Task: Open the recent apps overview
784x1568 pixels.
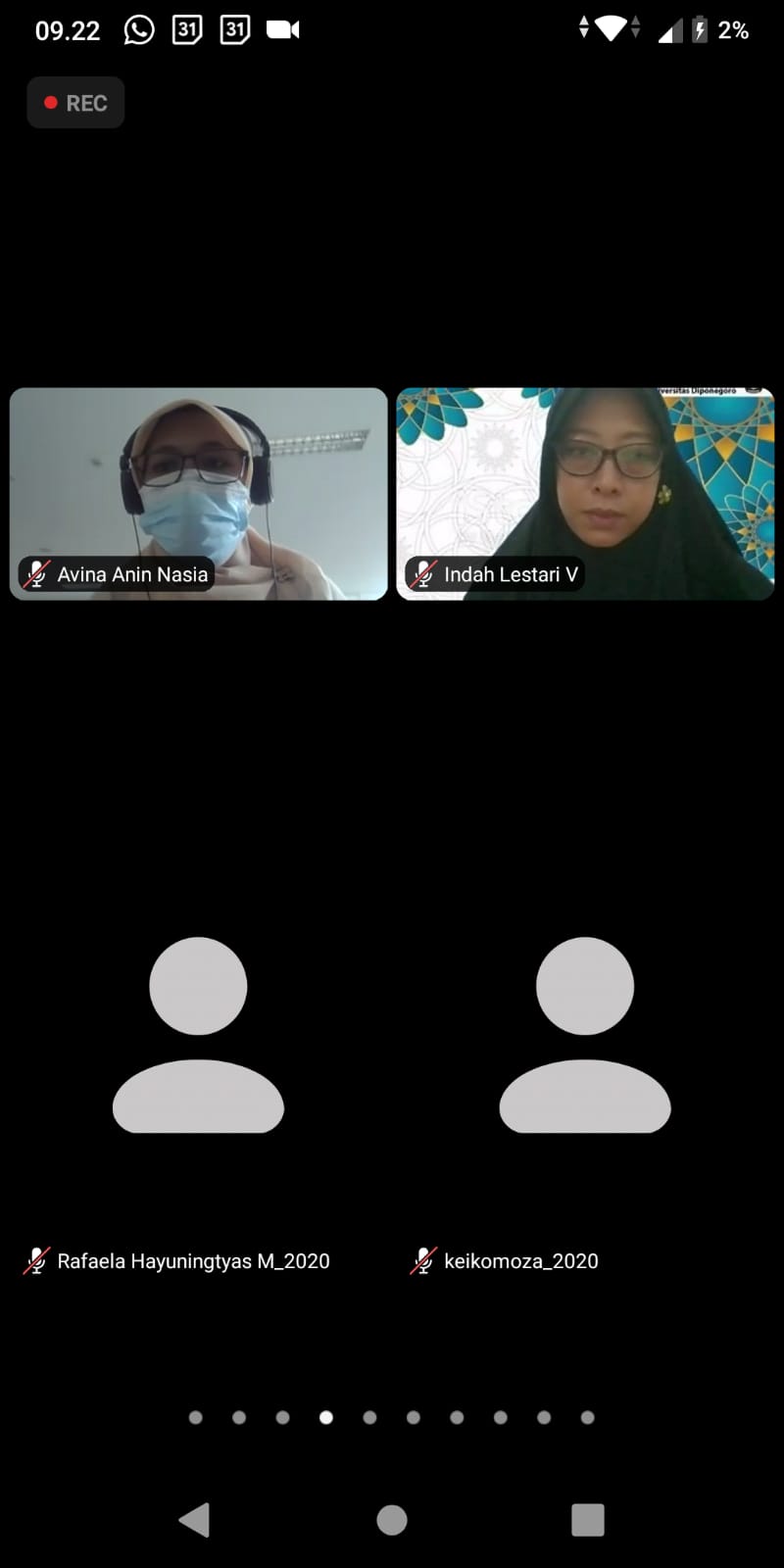Action: click(587, 1520)
